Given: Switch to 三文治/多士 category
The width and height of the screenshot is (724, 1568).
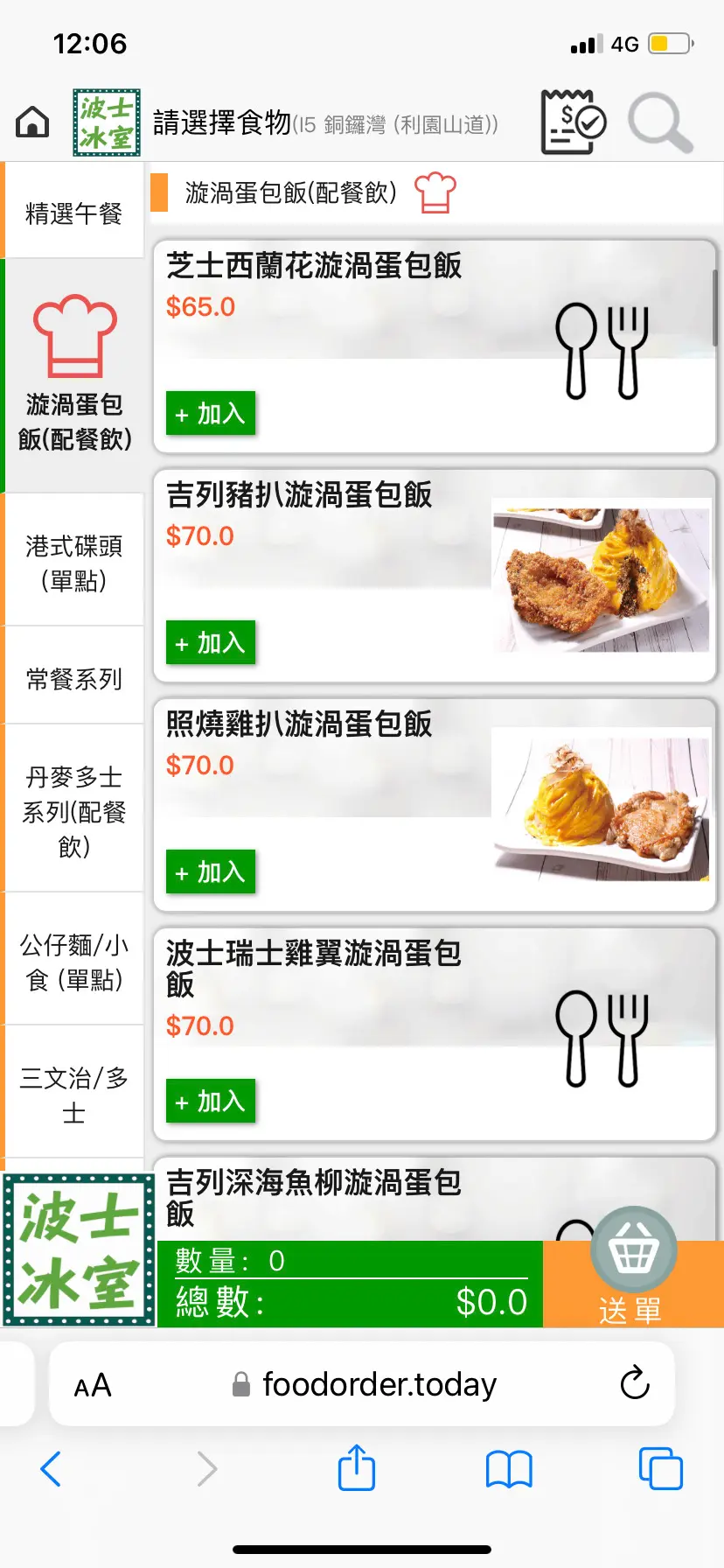Looking at the screenshot, I should point(73,1095).
